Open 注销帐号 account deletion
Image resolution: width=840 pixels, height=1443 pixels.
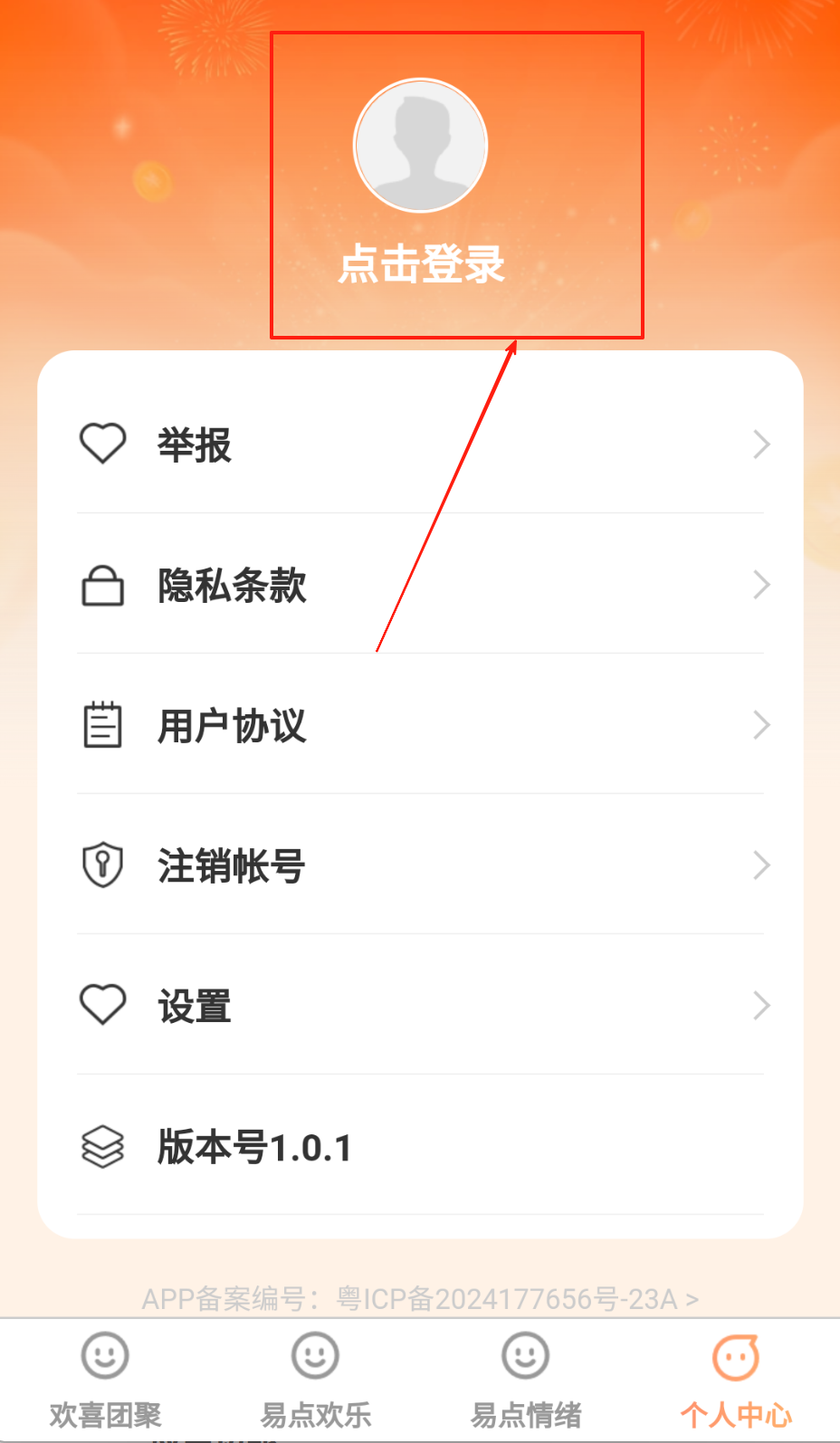[420, 865]
